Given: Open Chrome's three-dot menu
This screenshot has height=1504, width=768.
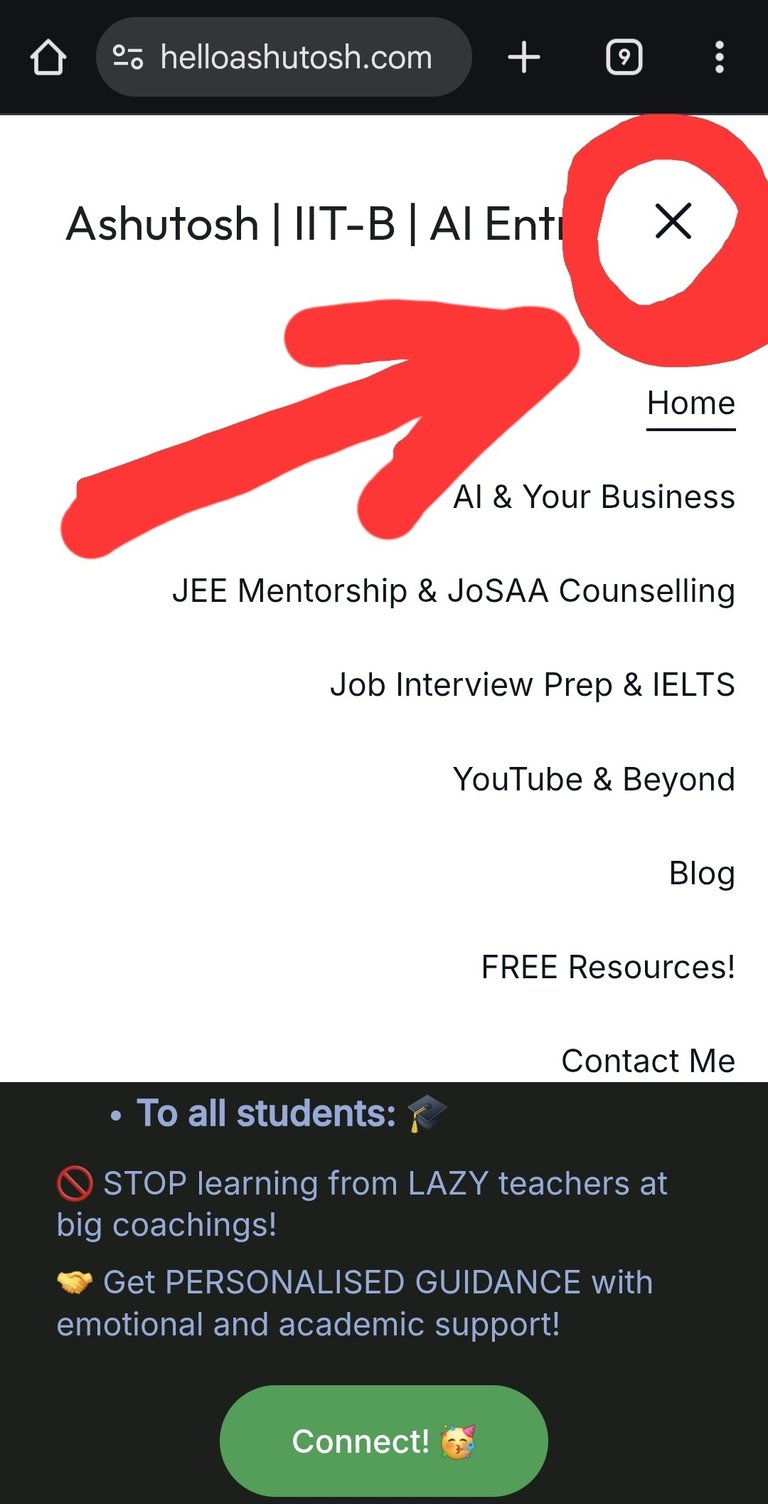Looking at the screenshot, I should [719, 57].
